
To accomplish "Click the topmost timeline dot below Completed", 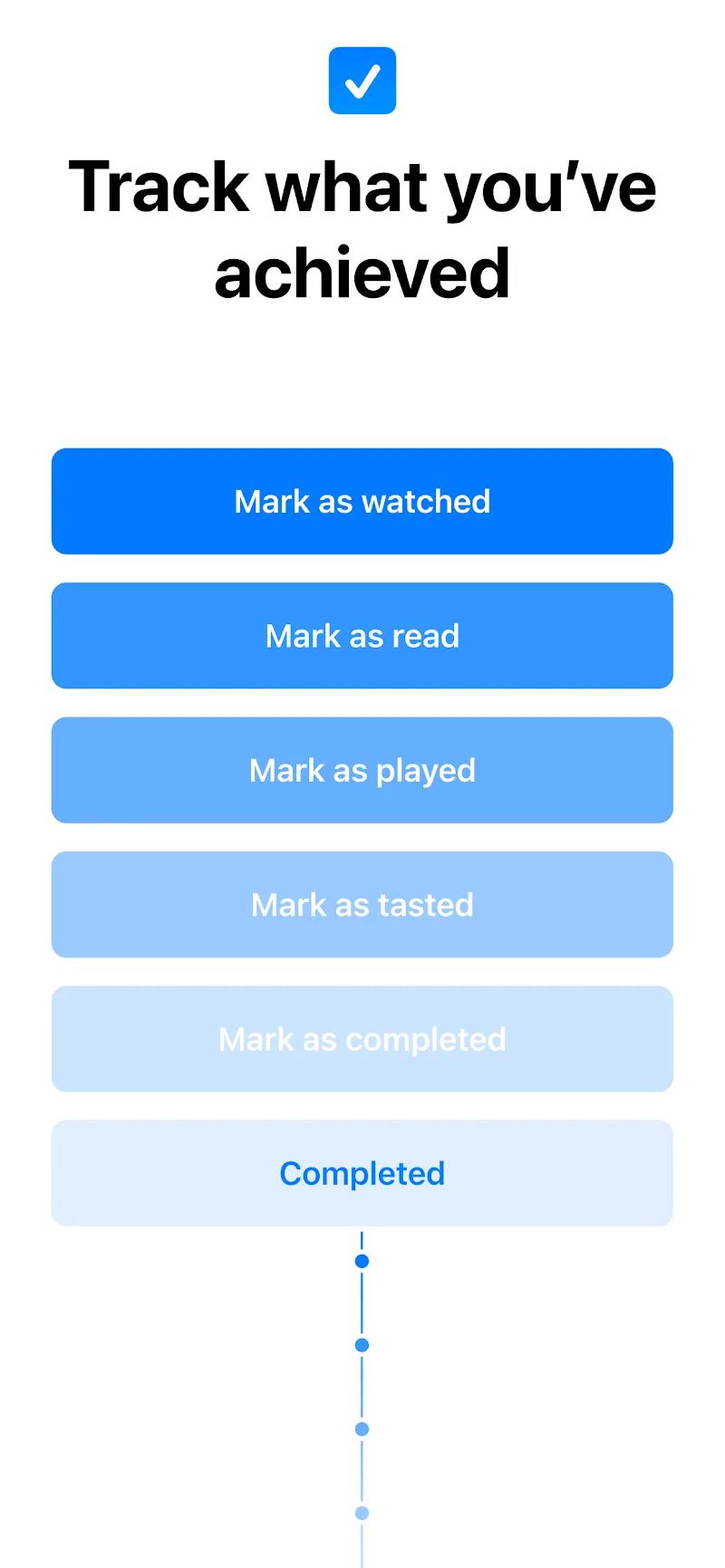I will coord(362,1259).
